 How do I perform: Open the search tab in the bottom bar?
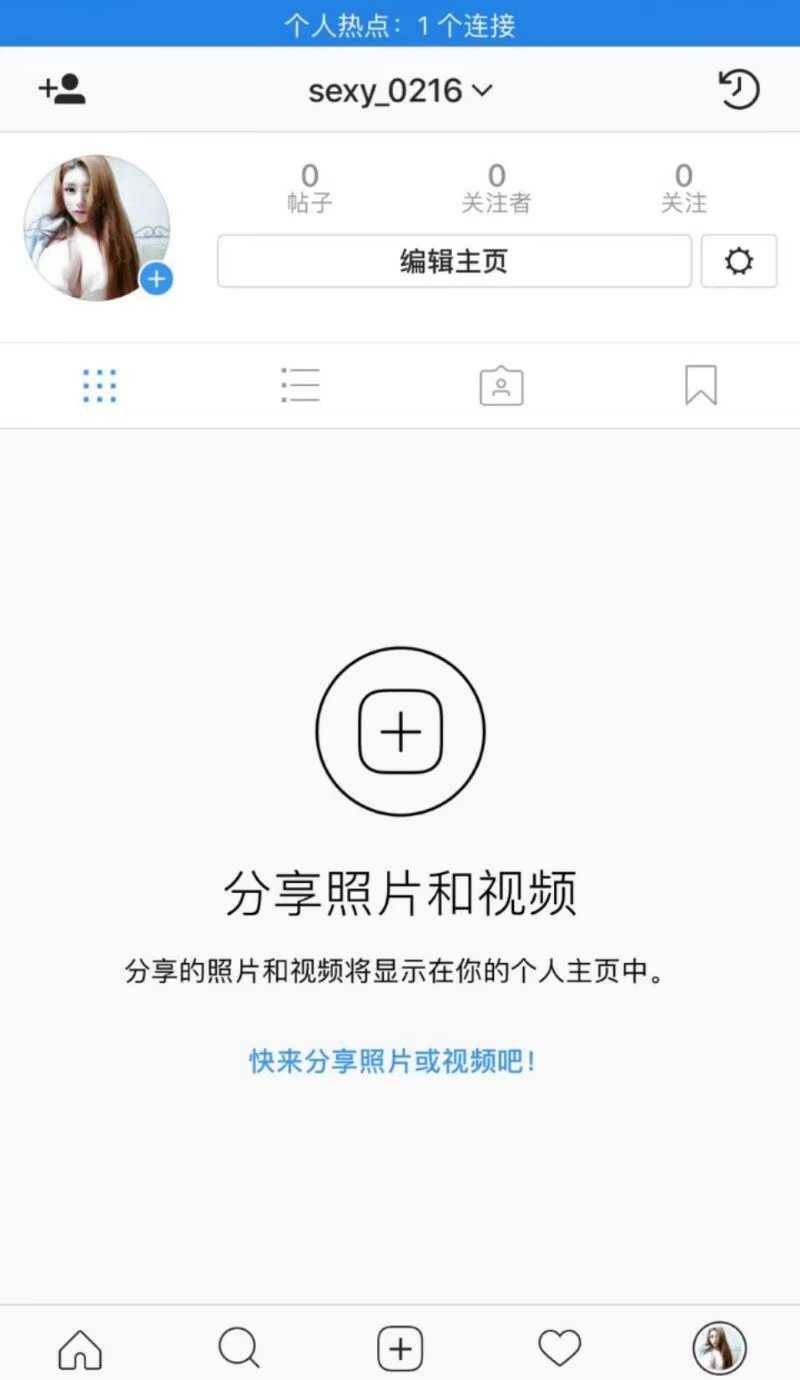(239, 1349)
